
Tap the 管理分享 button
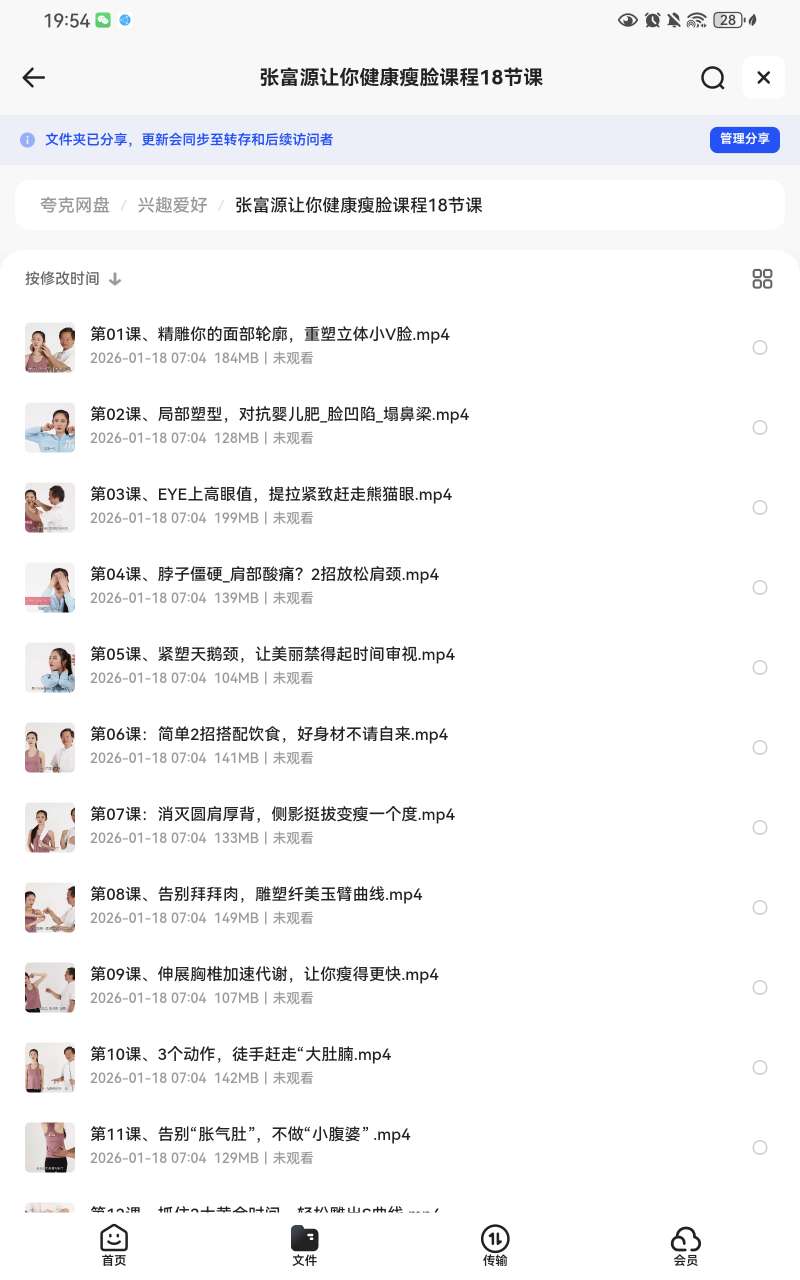coord(744,139)
